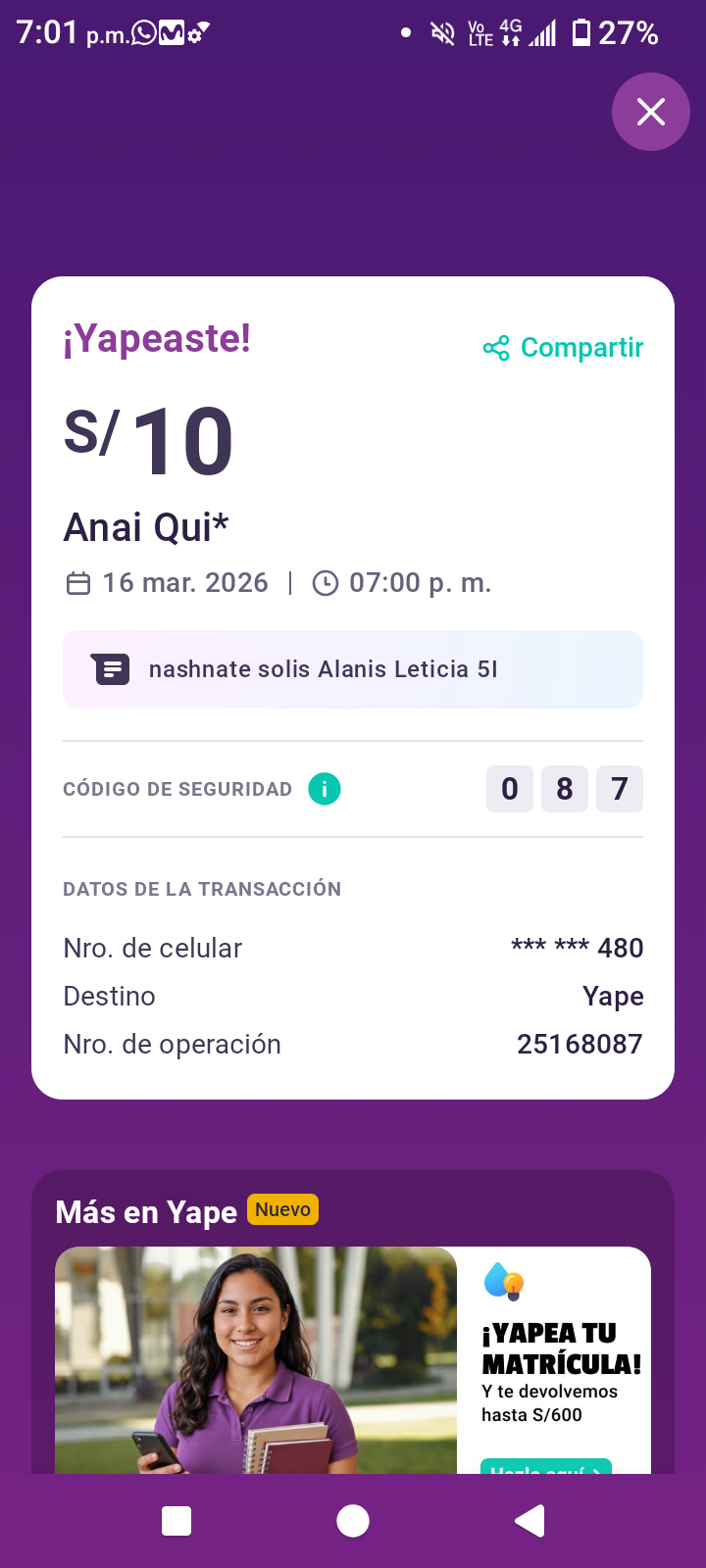Close the Yape receipt screen
Image resolution: width=706 pixels, height=1568 pixels.
[x=650, y=112]
